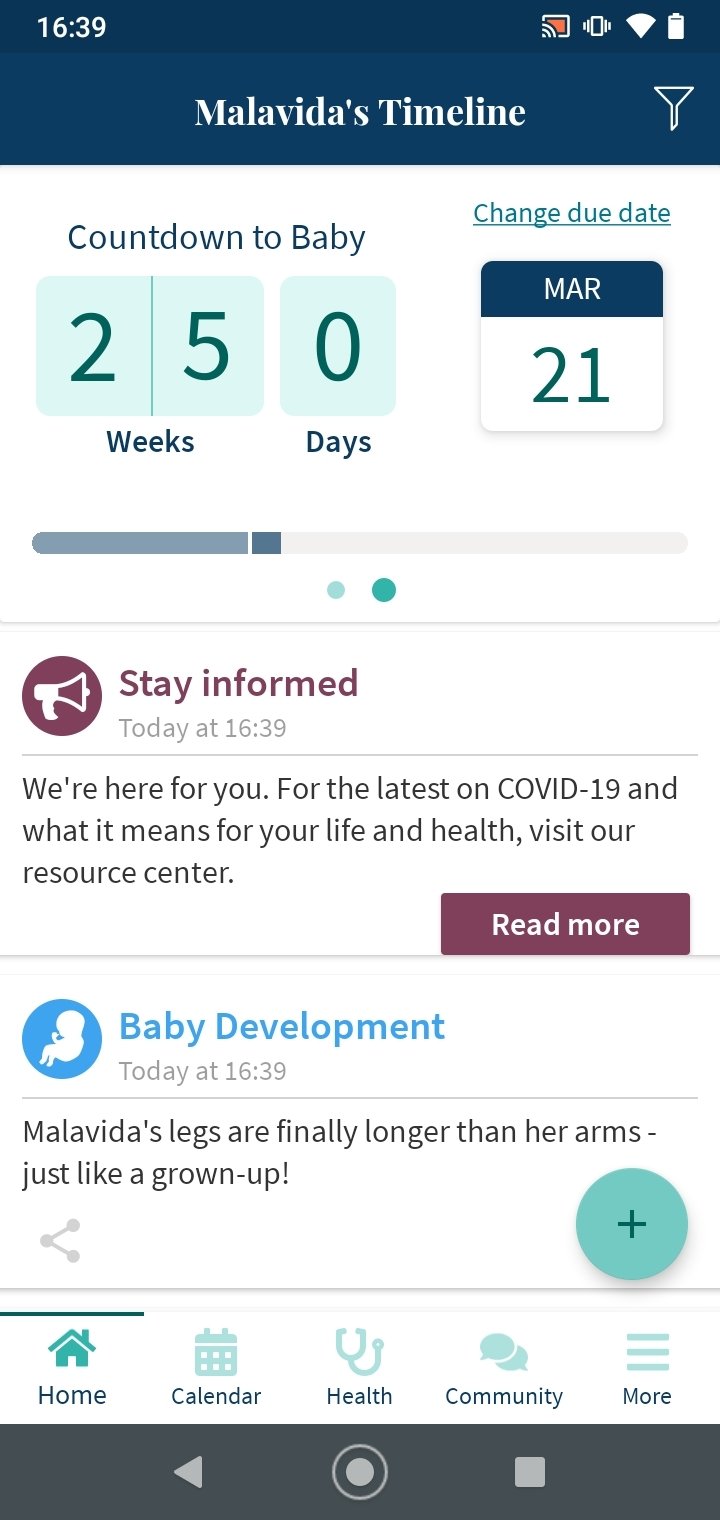The image size is (720, 1520).
Task: Open the March 21 due date card
Action: tap(572, 346)
